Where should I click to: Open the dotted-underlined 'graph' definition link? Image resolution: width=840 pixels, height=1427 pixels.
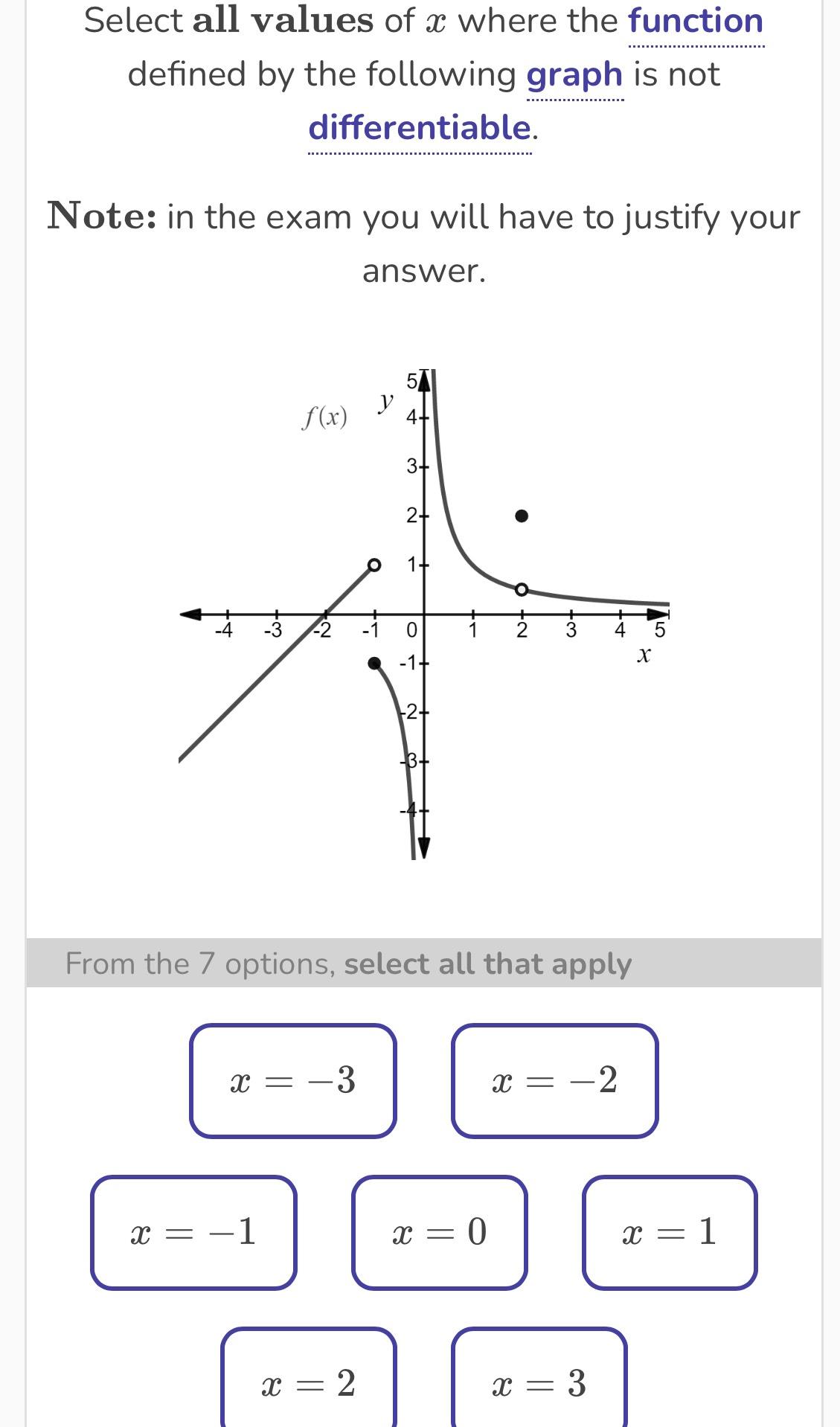click(x=574, y=74)
